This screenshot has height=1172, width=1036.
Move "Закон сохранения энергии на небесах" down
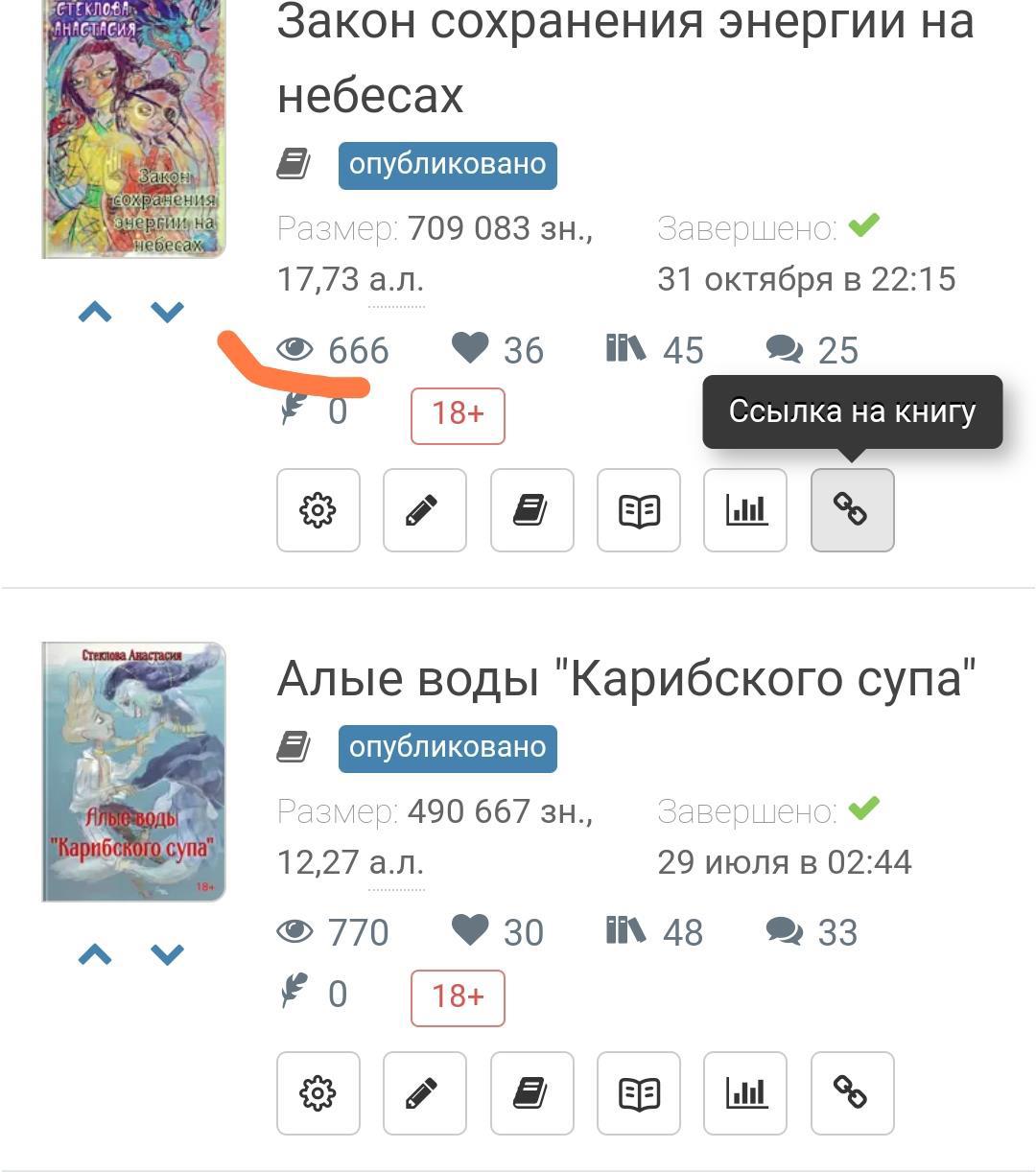[x=167, y=312]
